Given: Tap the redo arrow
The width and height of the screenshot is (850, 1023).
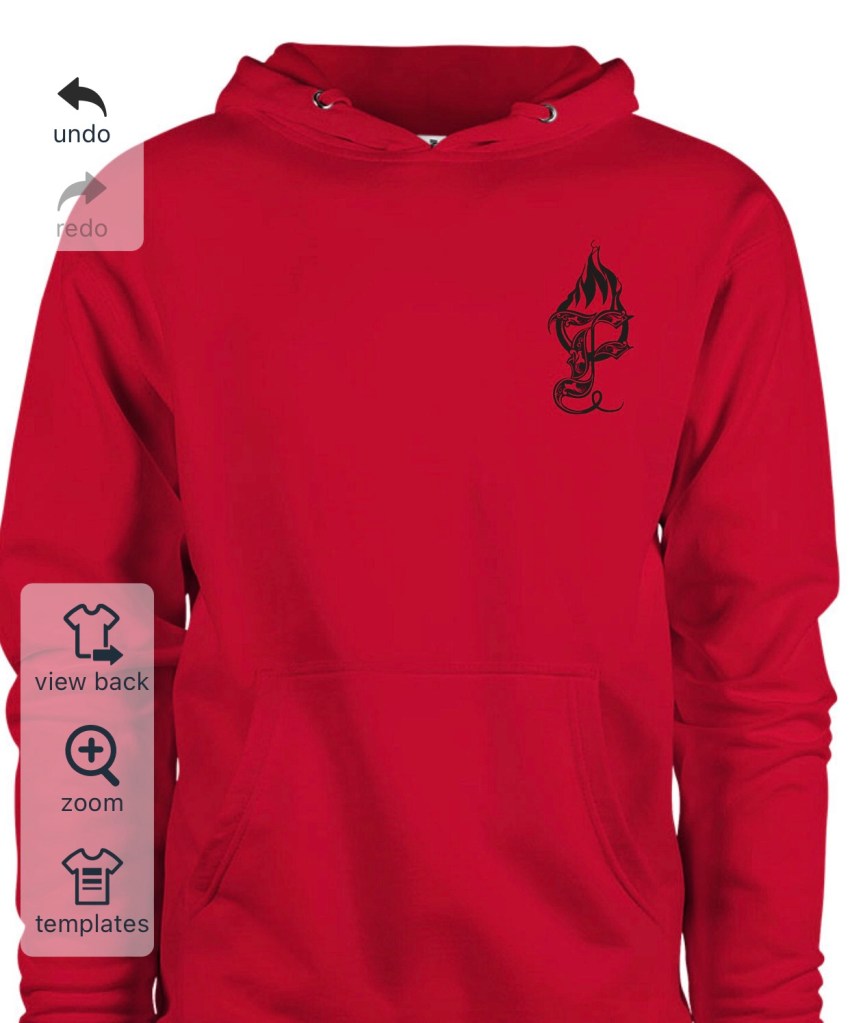Looking at the screenshot, I should 82,203.
